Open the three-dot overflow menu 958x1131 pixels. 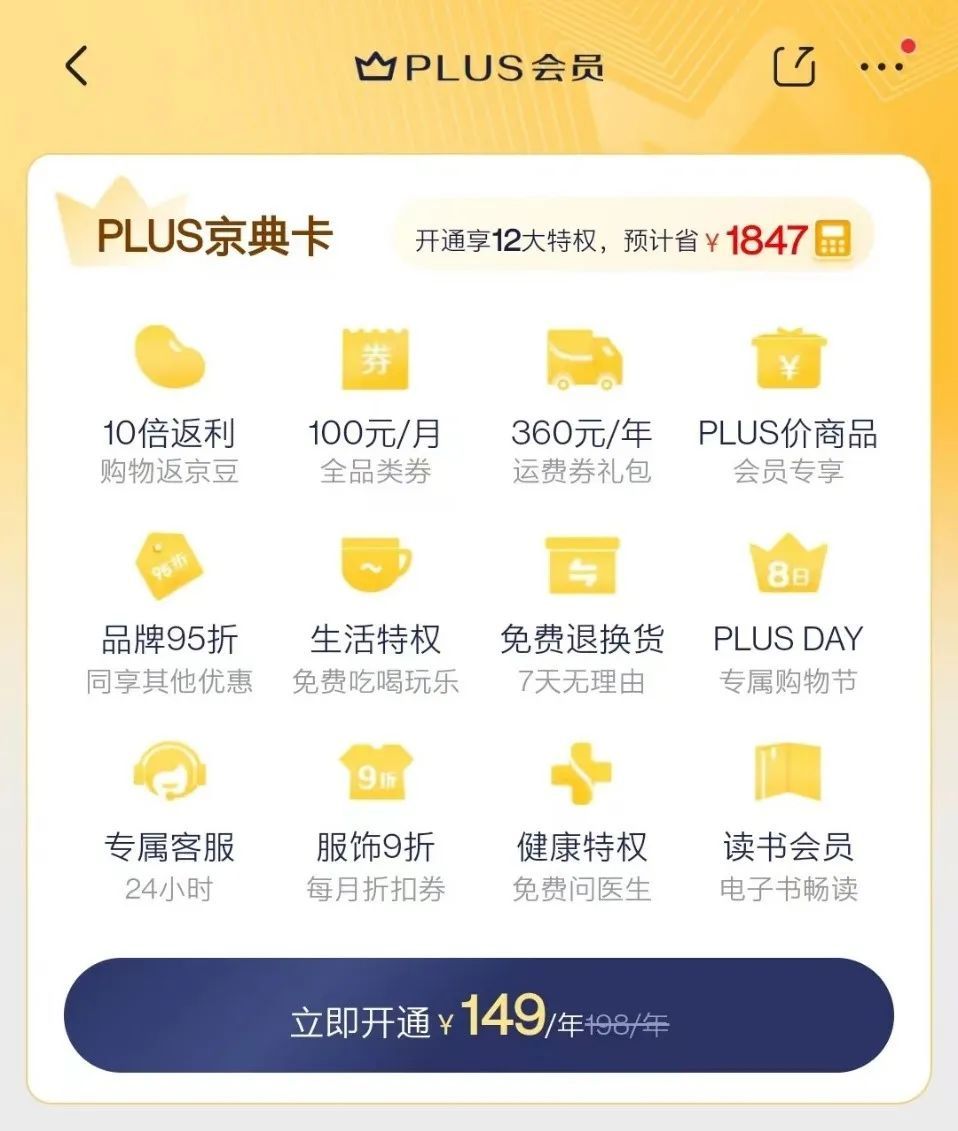tap(881, 67)
